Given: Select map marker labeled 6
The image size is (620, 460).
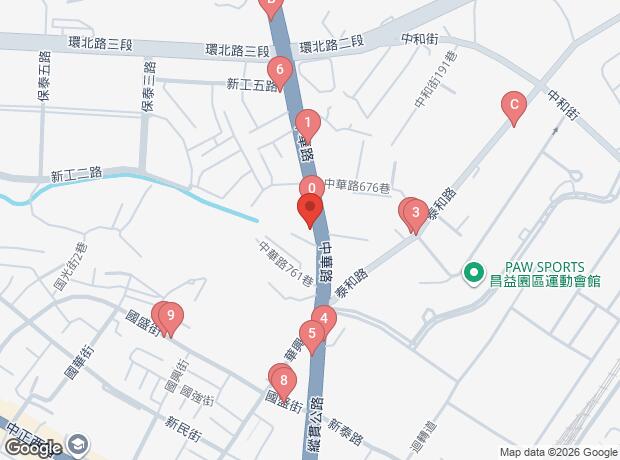Looking at the screenshot, I should (281, 73).
